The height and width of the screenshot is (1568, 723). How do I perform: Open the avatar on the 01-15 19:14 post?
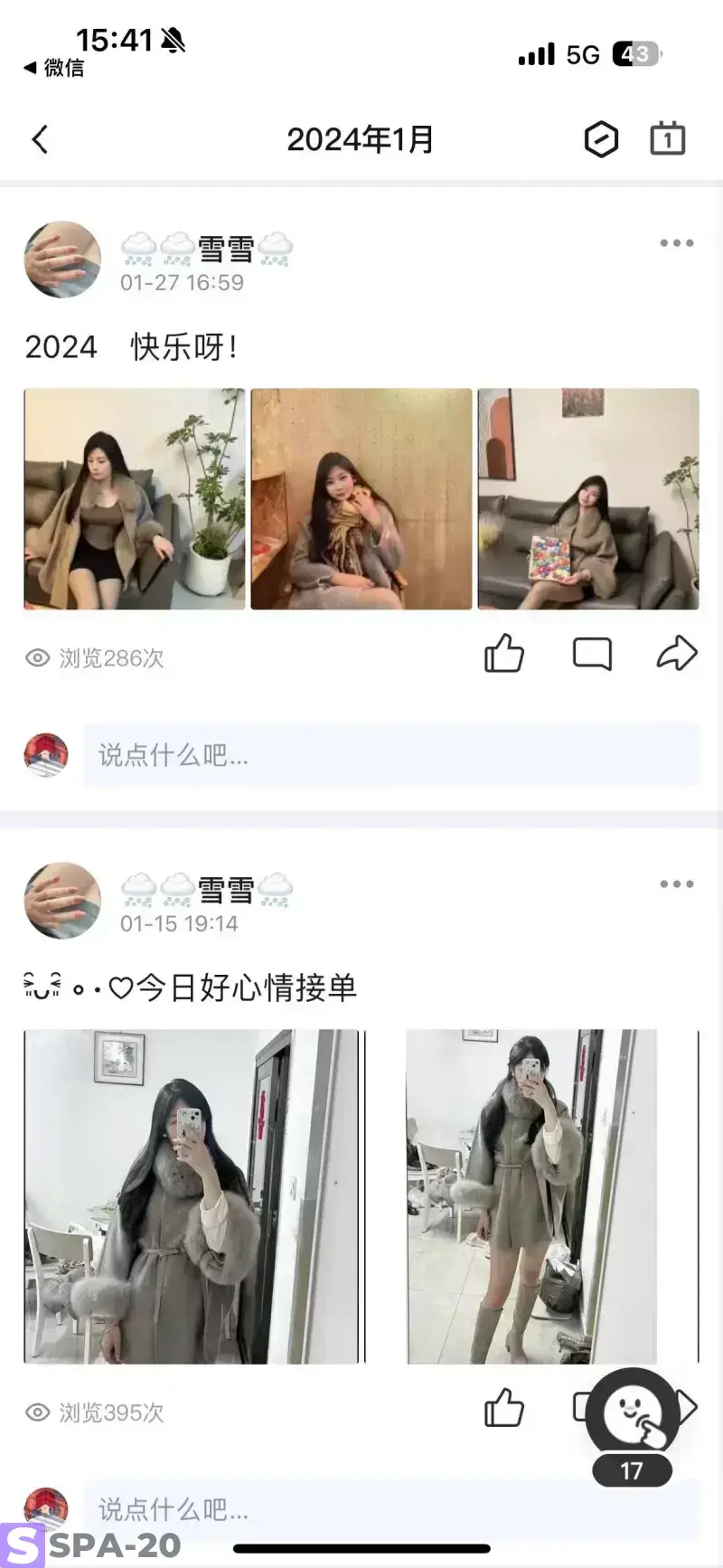click(62, 901)
